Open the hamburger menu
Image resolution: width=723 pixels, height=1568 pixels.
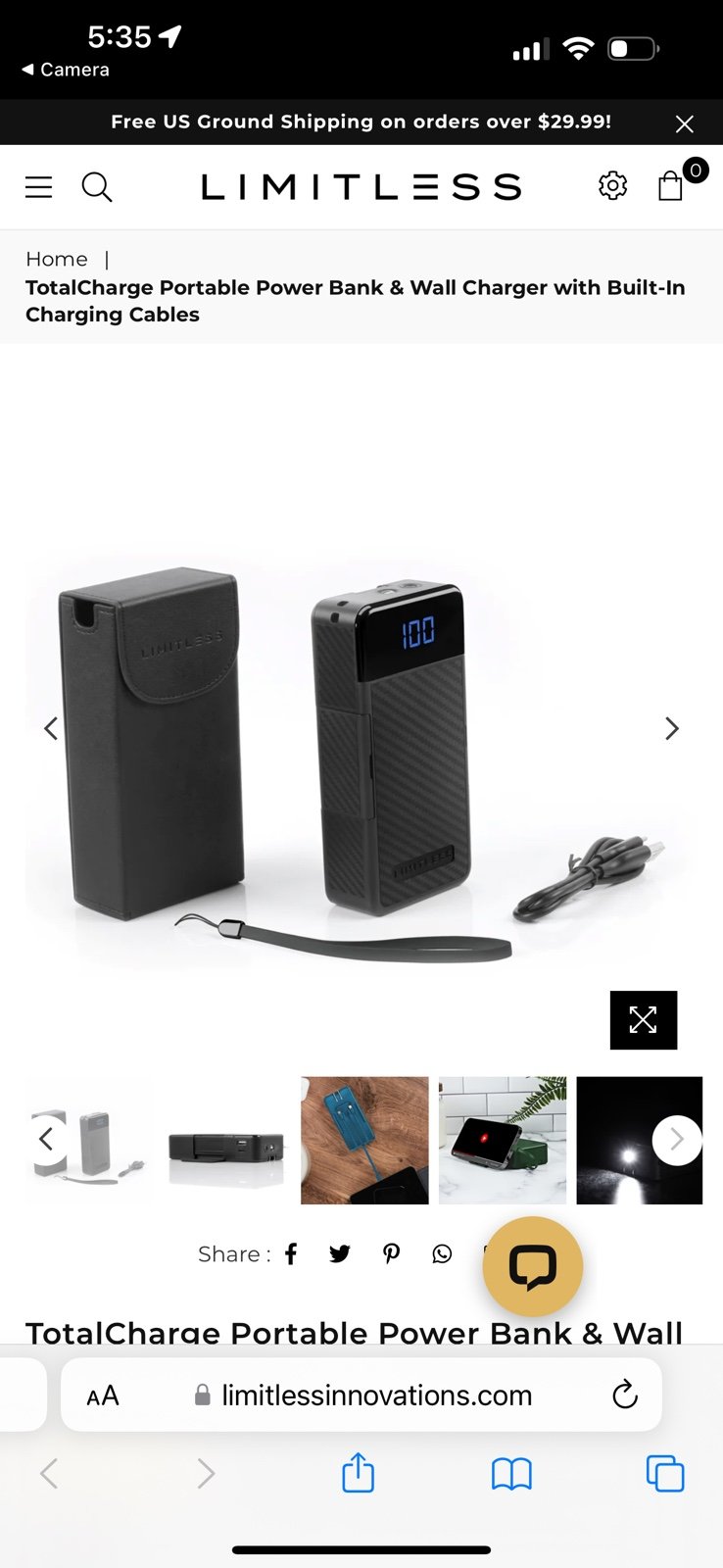click(x=38, y=186)
